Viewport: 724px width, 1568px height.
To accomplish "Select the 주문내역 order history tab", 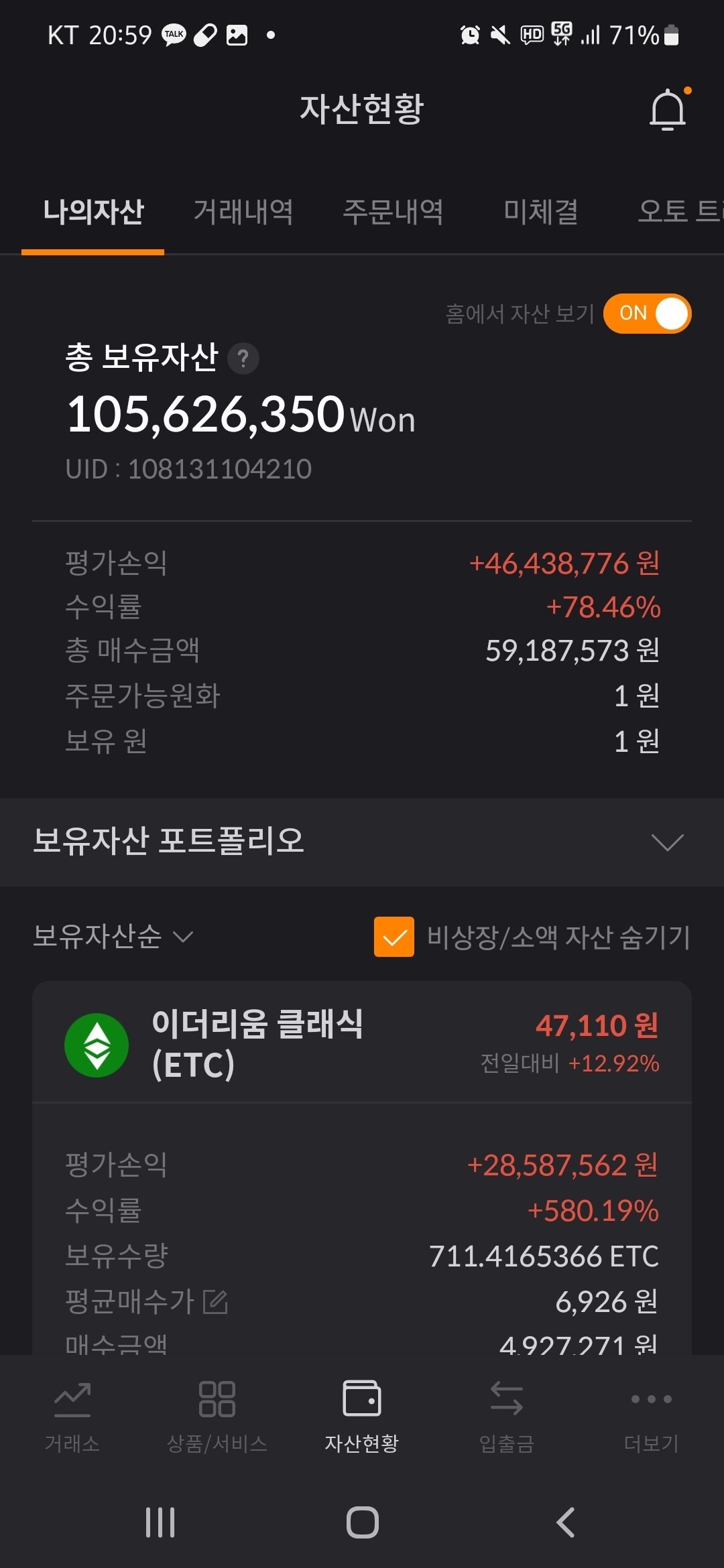I will pos(394,211).
